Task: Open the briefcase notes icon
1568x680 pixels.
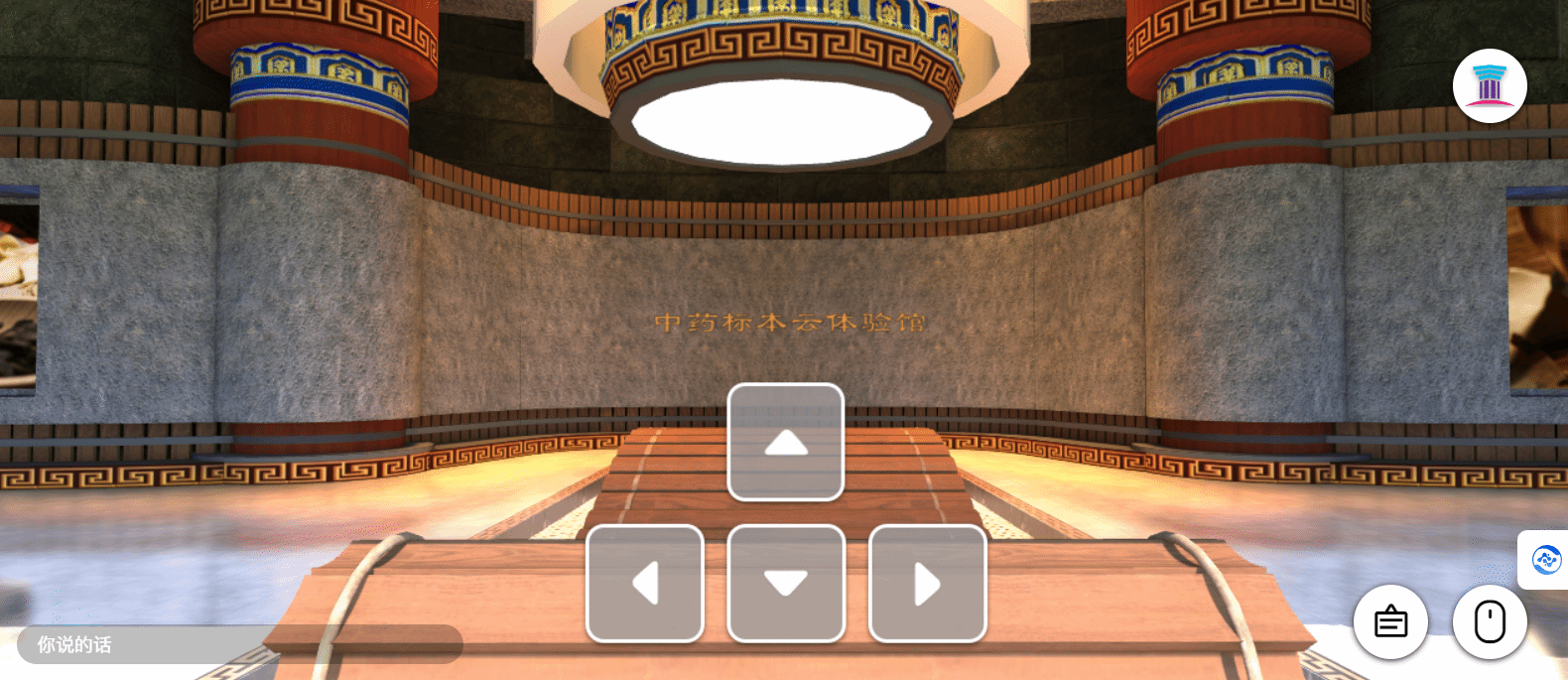Action: point(1390,622)
